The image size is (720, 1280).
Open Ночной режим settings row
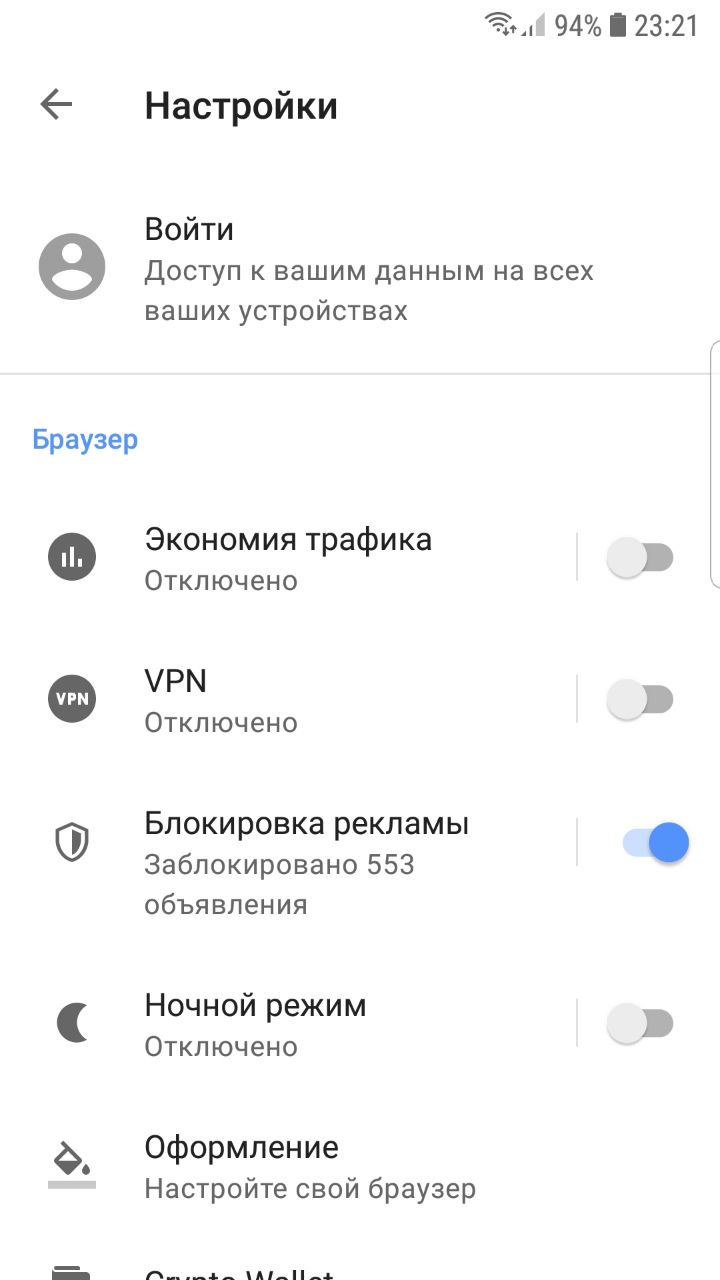288,1024
